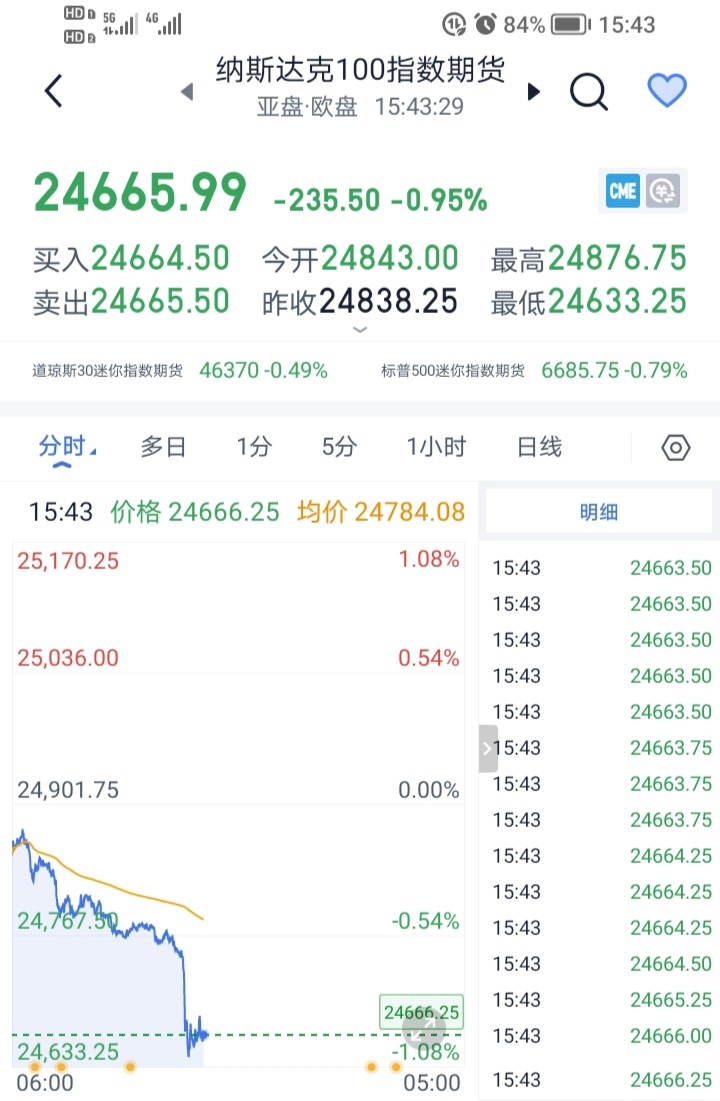Open the currency conversion icon beside CME

coord(663,190)
